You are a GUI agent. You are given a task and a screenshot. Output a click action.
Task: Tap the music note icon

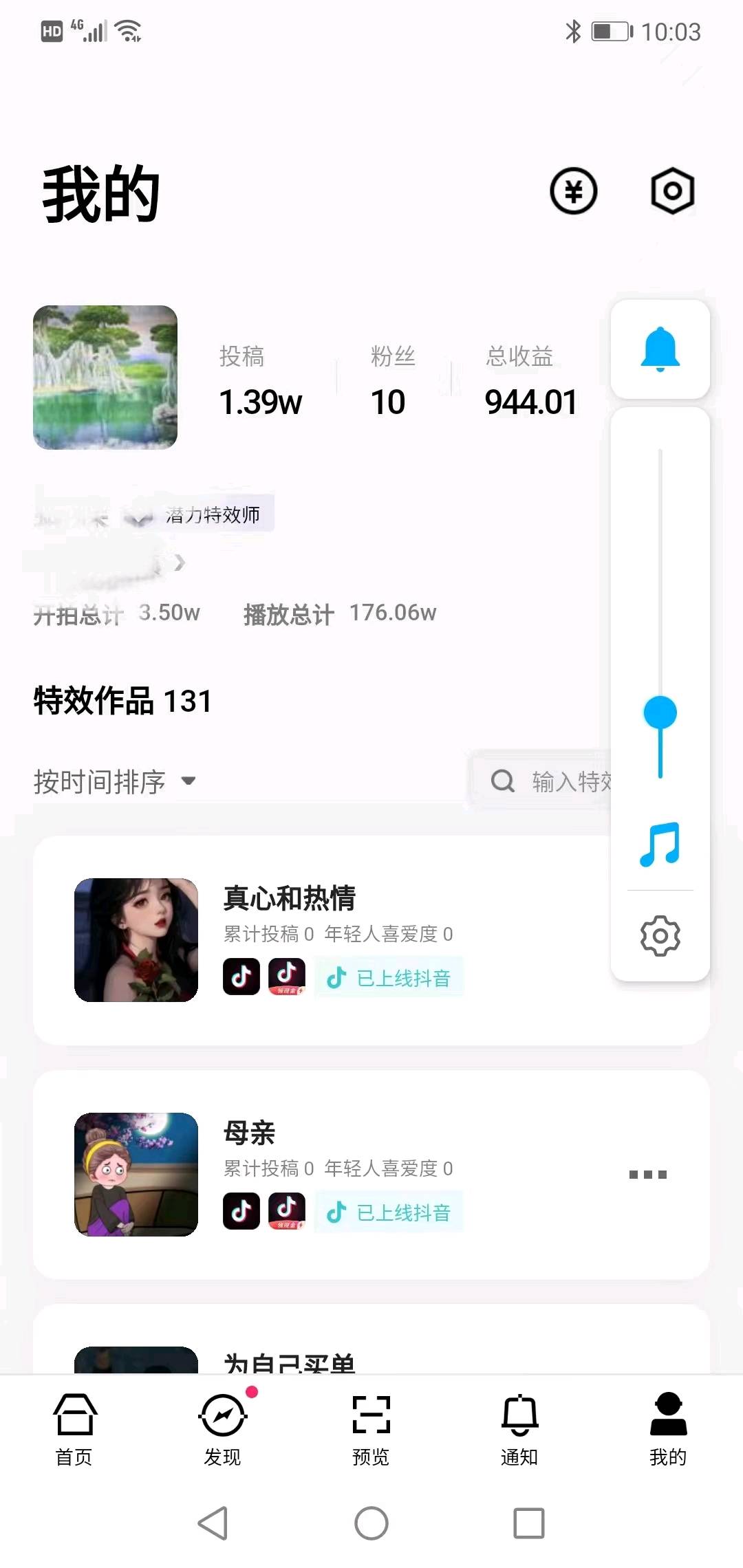(660, 845)
